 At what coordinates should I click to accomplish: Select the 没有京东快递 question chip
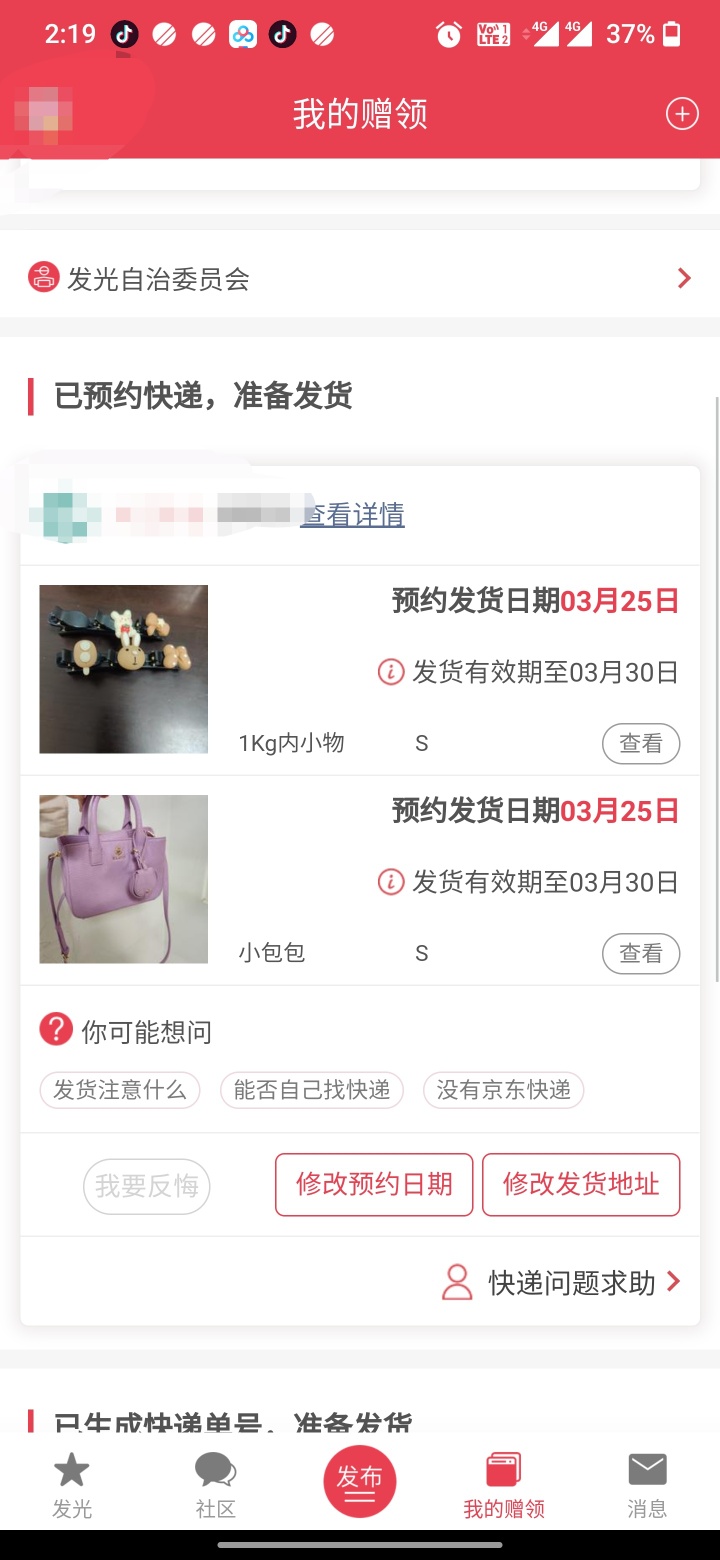coord(504,1090)
